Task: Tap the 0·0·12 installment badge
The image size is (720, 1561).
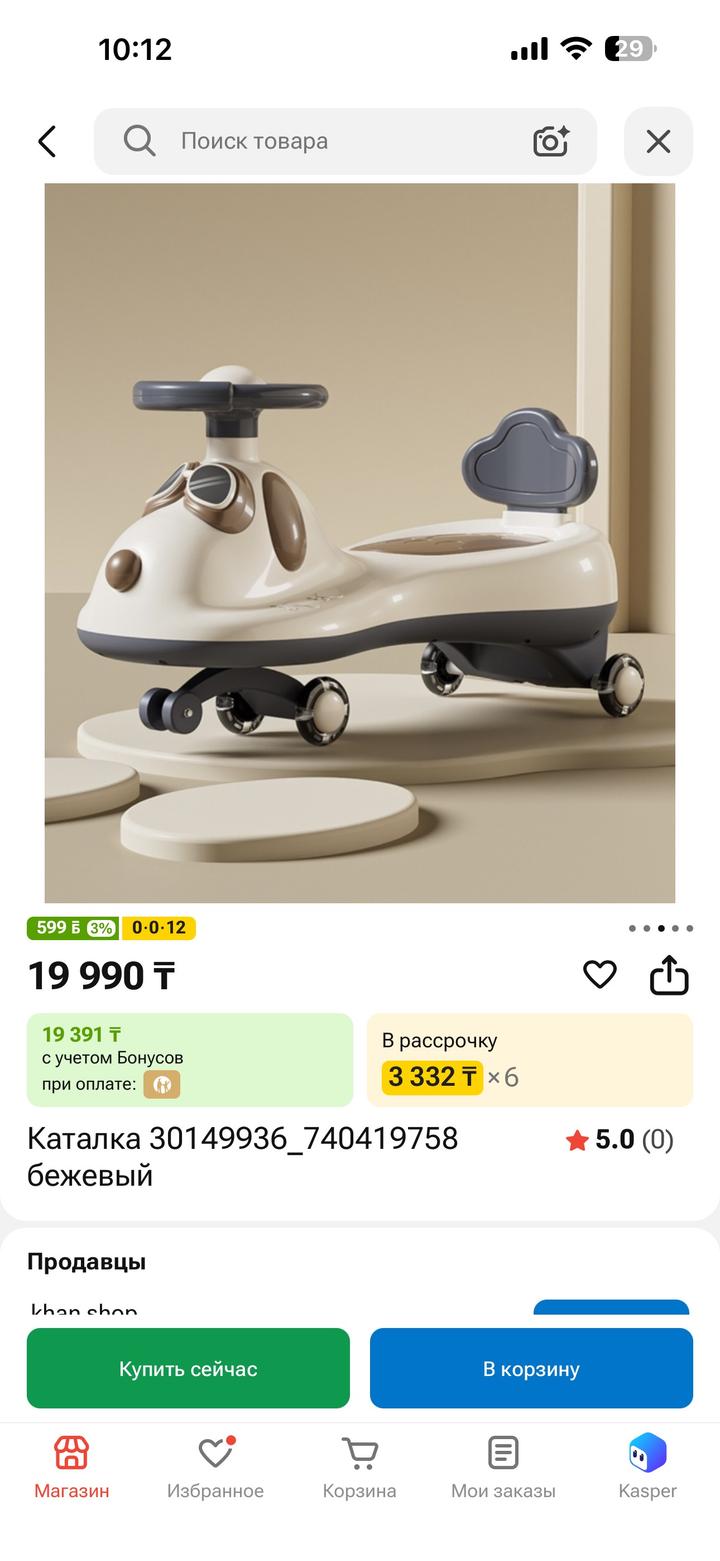Action: [x=159, y=928]
